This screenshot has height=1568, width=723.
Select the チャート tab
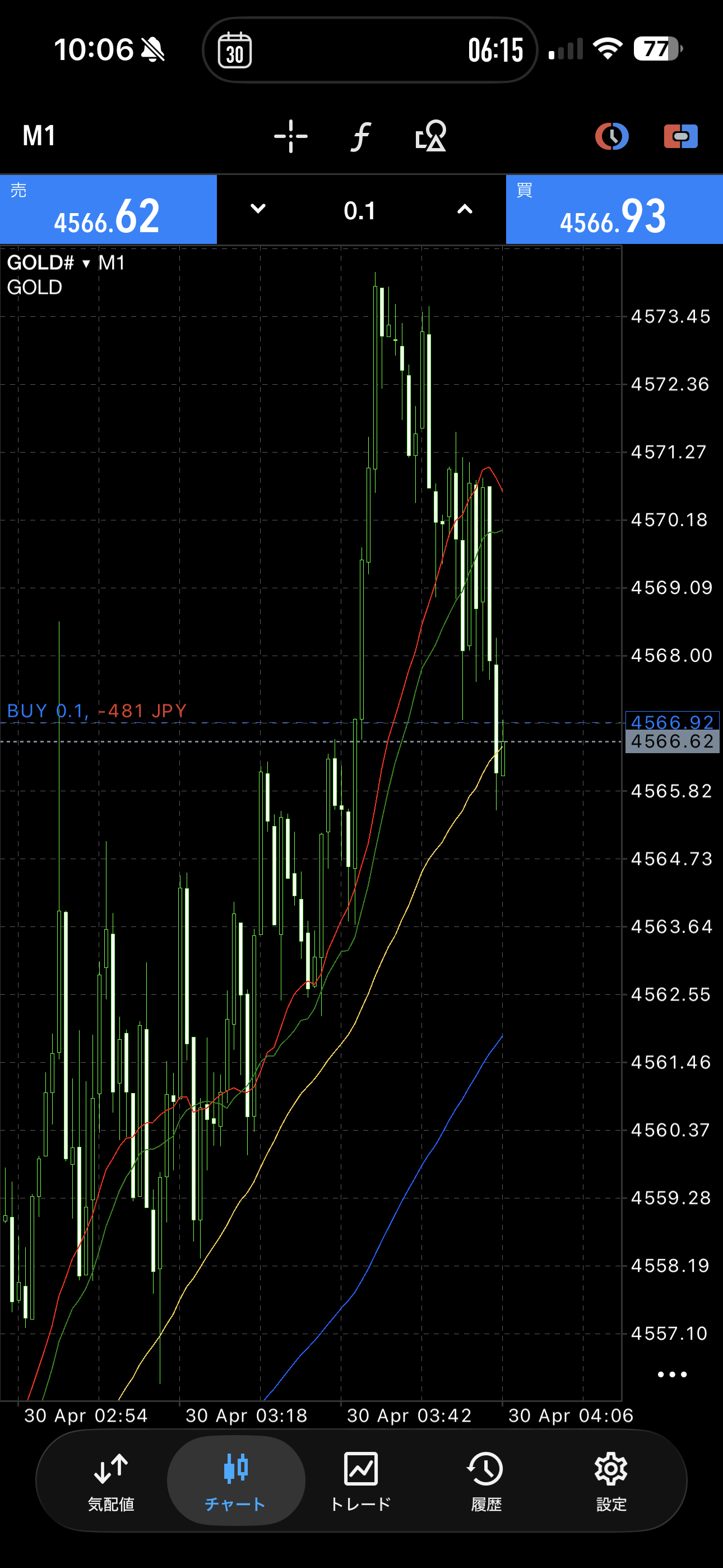tap(235, 1481)
